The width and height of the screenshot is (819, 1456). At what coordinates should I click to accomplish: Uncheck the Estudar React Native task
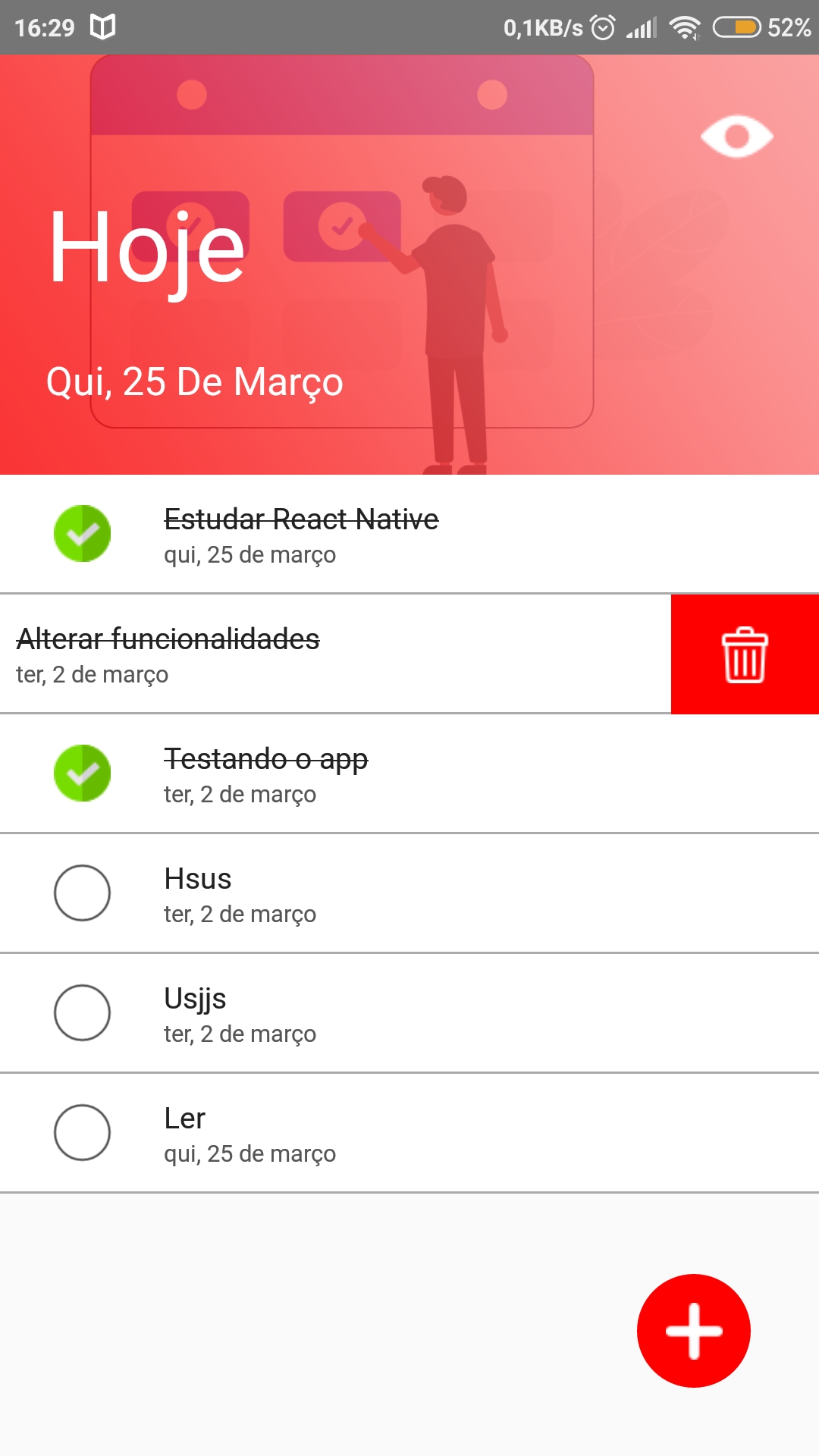point(82,534)
